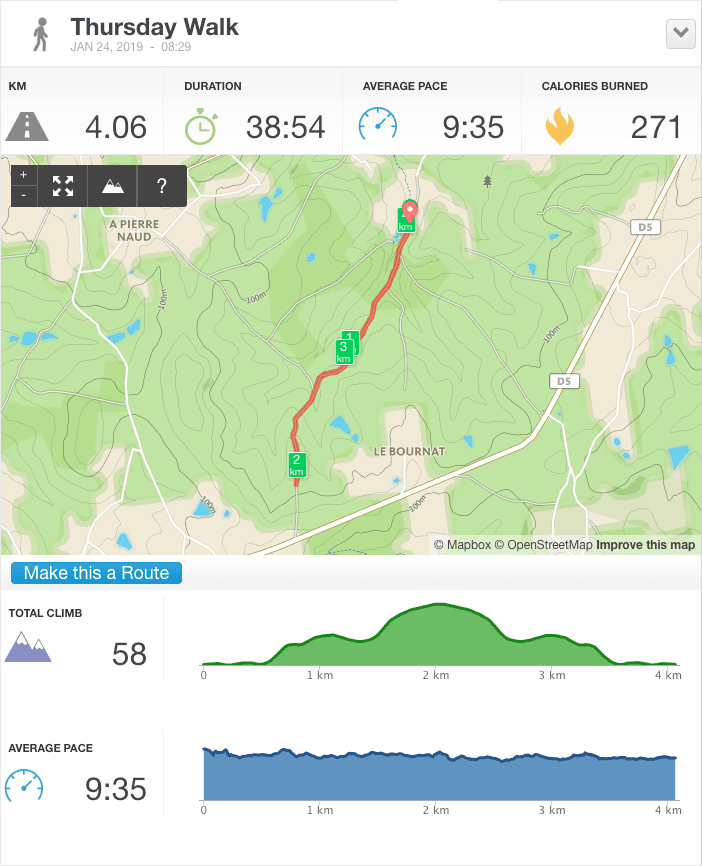
Task: Zoom out on the map
Action: [x=23, y=195]
